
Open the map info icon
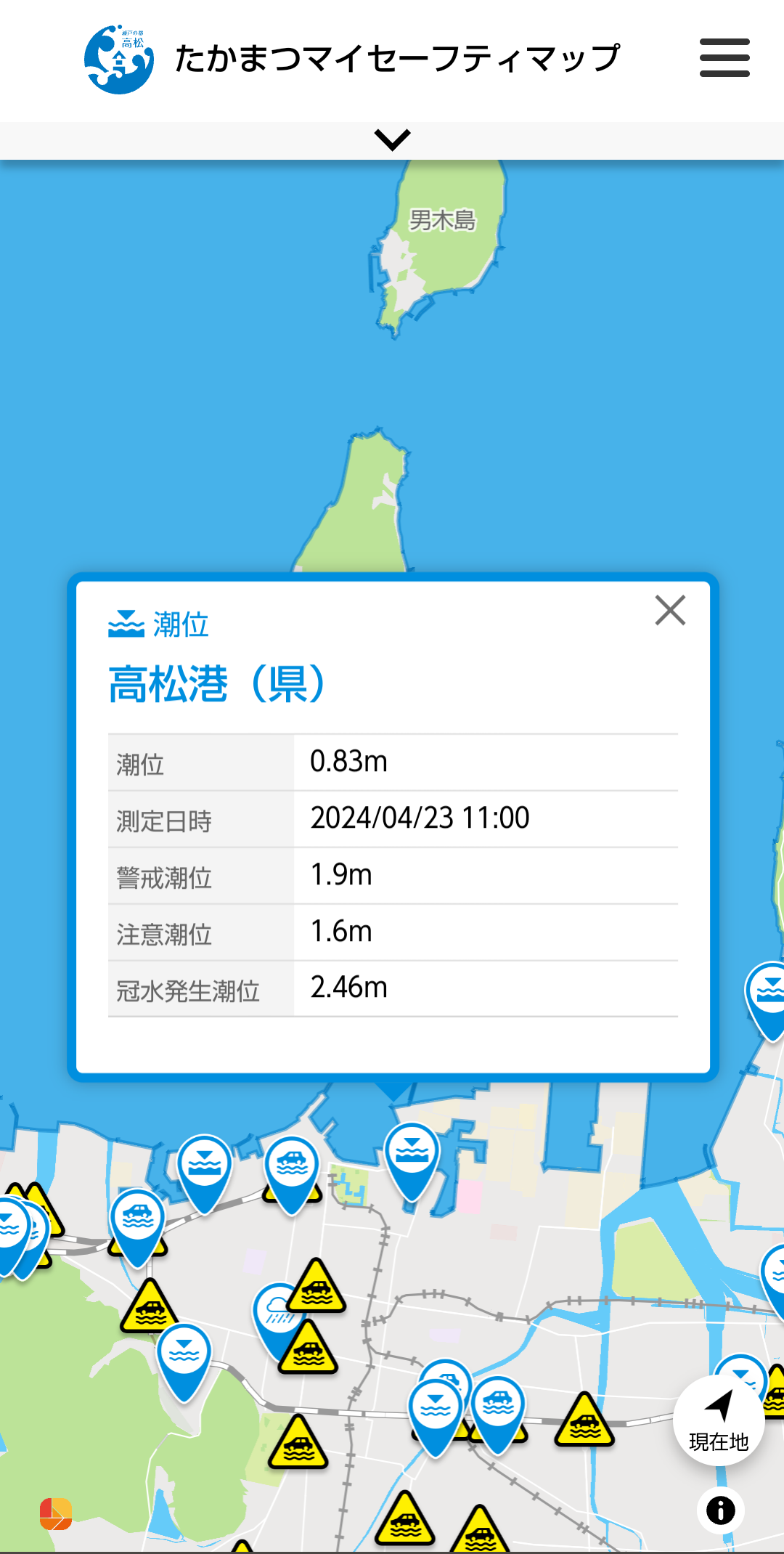pyautogui.click(x=721, y=1510)
